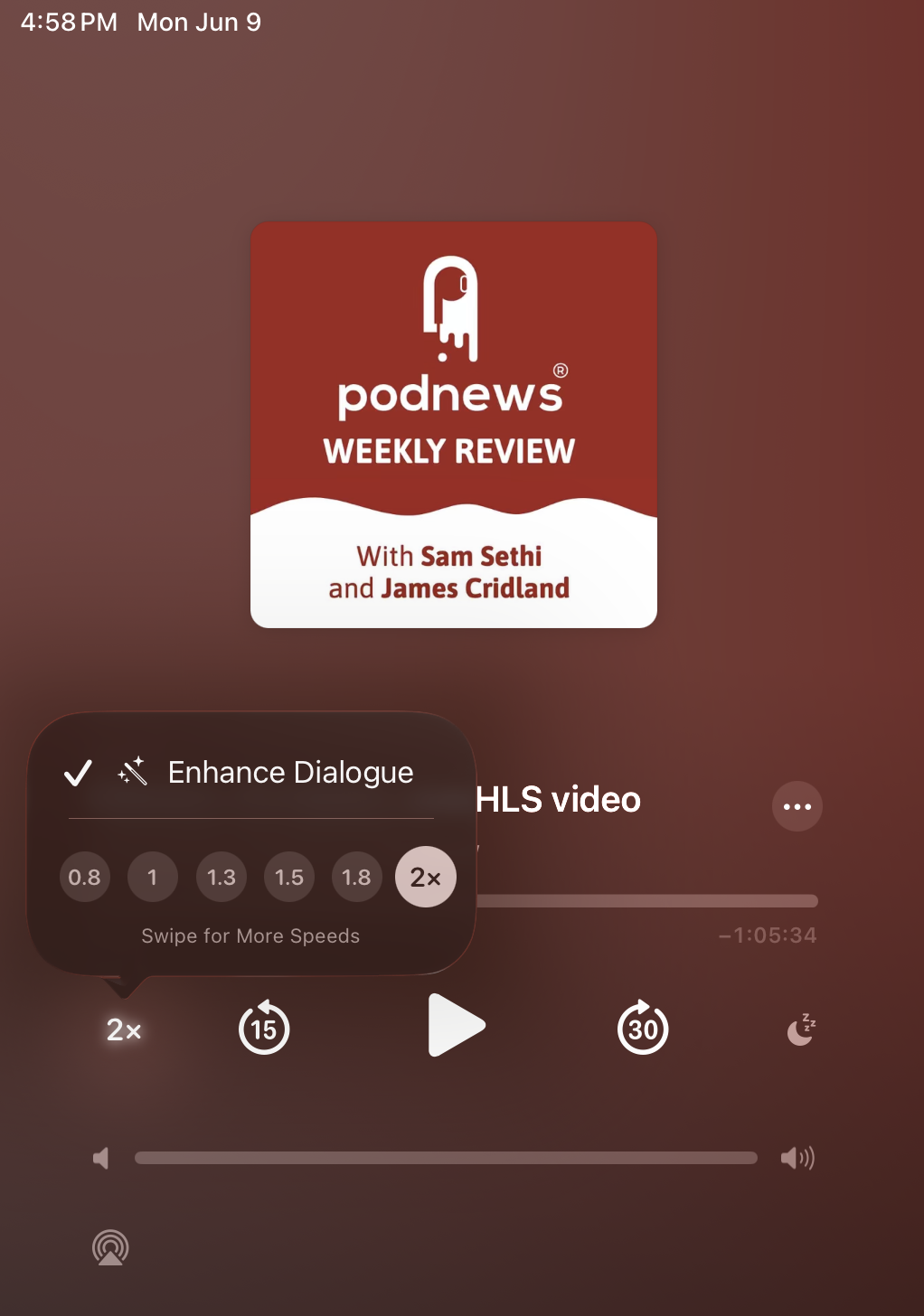This screenshot has height=1316, width=924.
Task: Tap the 2× speed button below the popup
Action: (x=124, y=1029)
